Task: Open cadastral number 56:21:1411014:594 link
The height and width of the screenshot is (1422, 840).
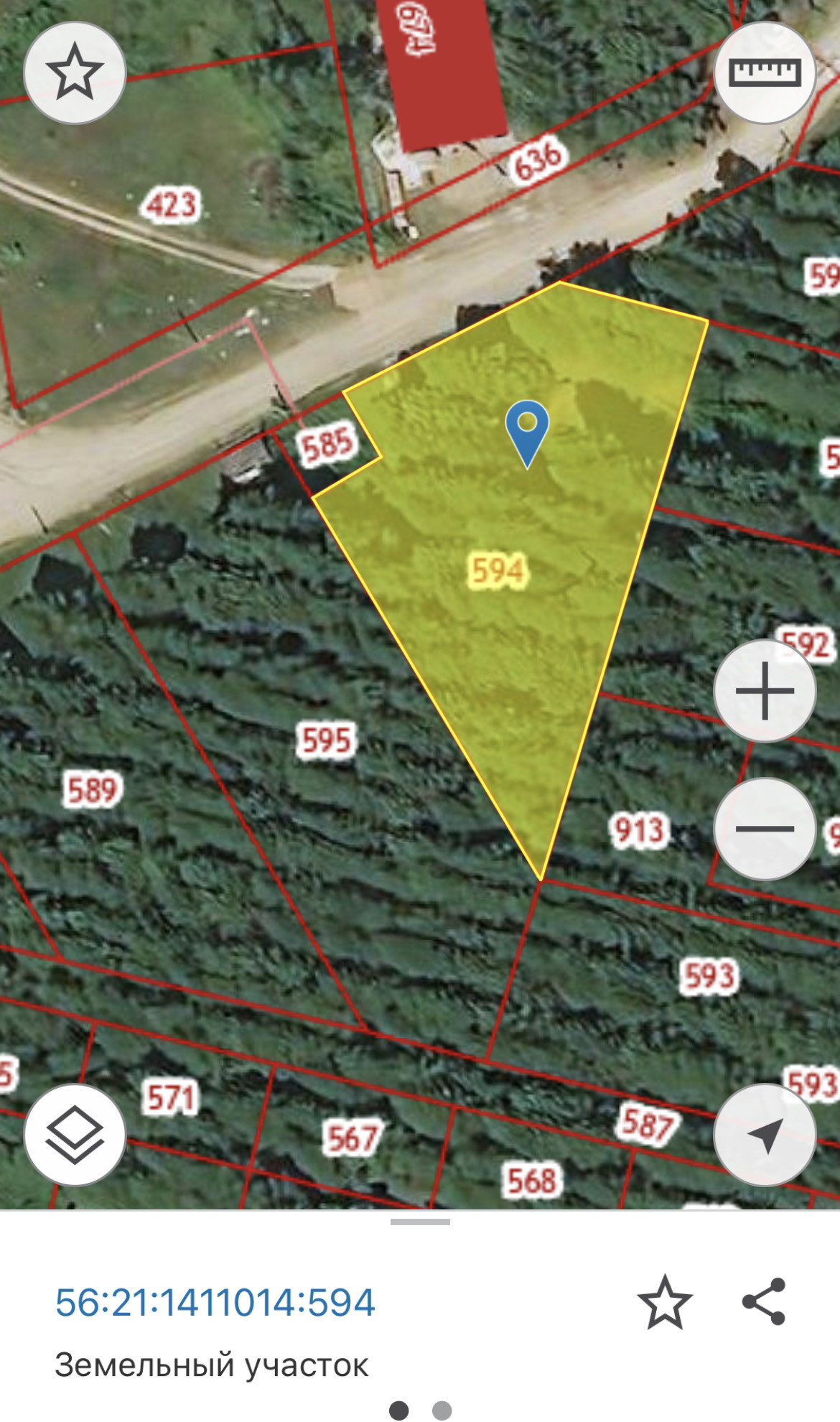Action: [215, 1302]
